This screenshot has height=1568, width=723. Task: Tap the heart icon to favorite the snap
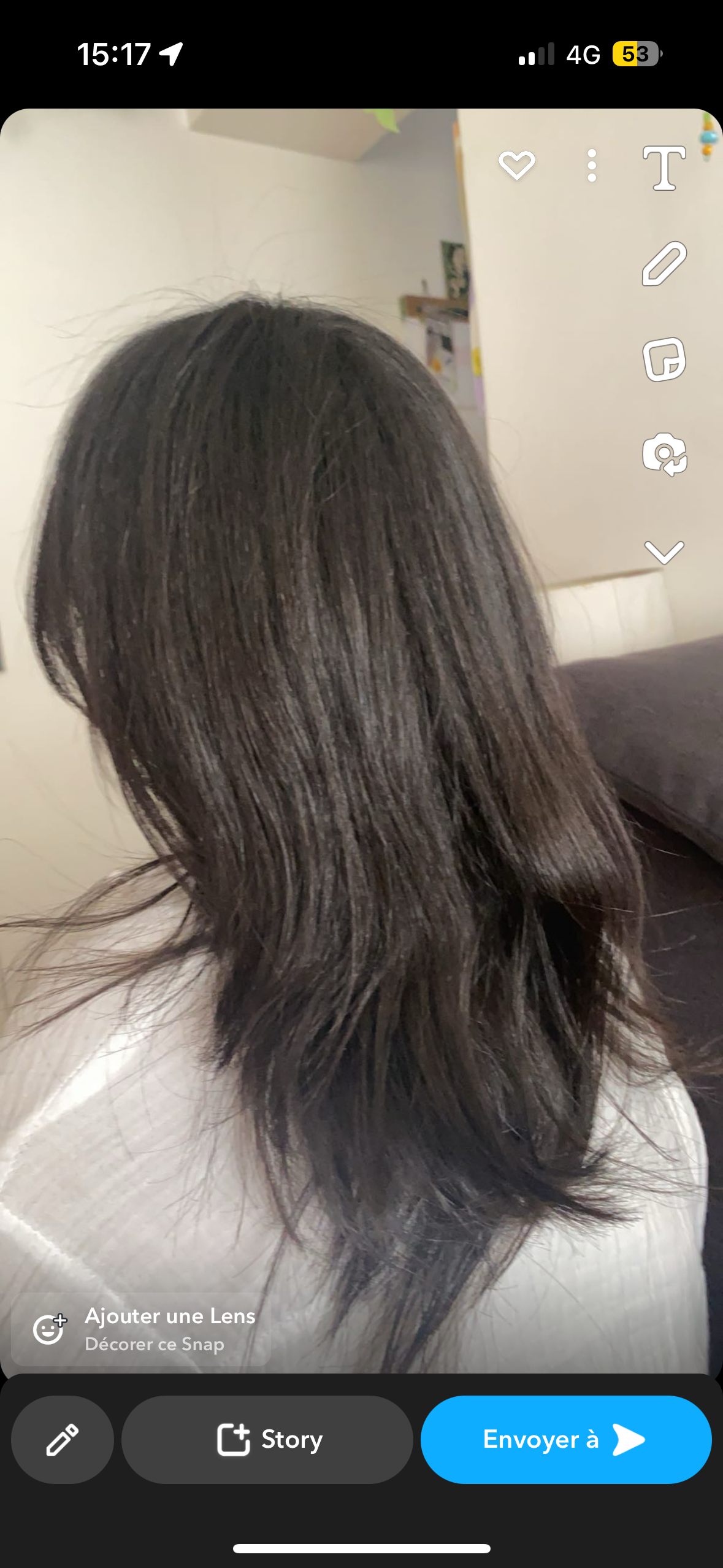coord(516,165)
